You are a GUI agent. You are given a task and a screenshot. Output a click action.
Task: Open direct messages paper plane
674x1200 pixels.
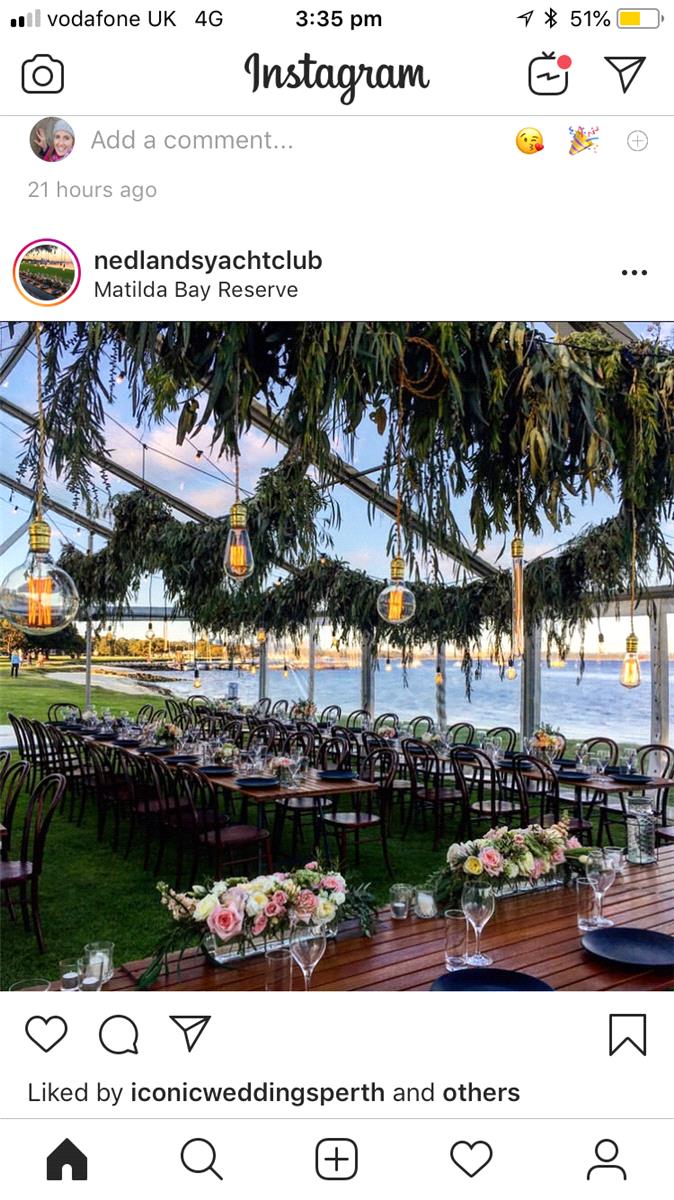coord(625,74)
